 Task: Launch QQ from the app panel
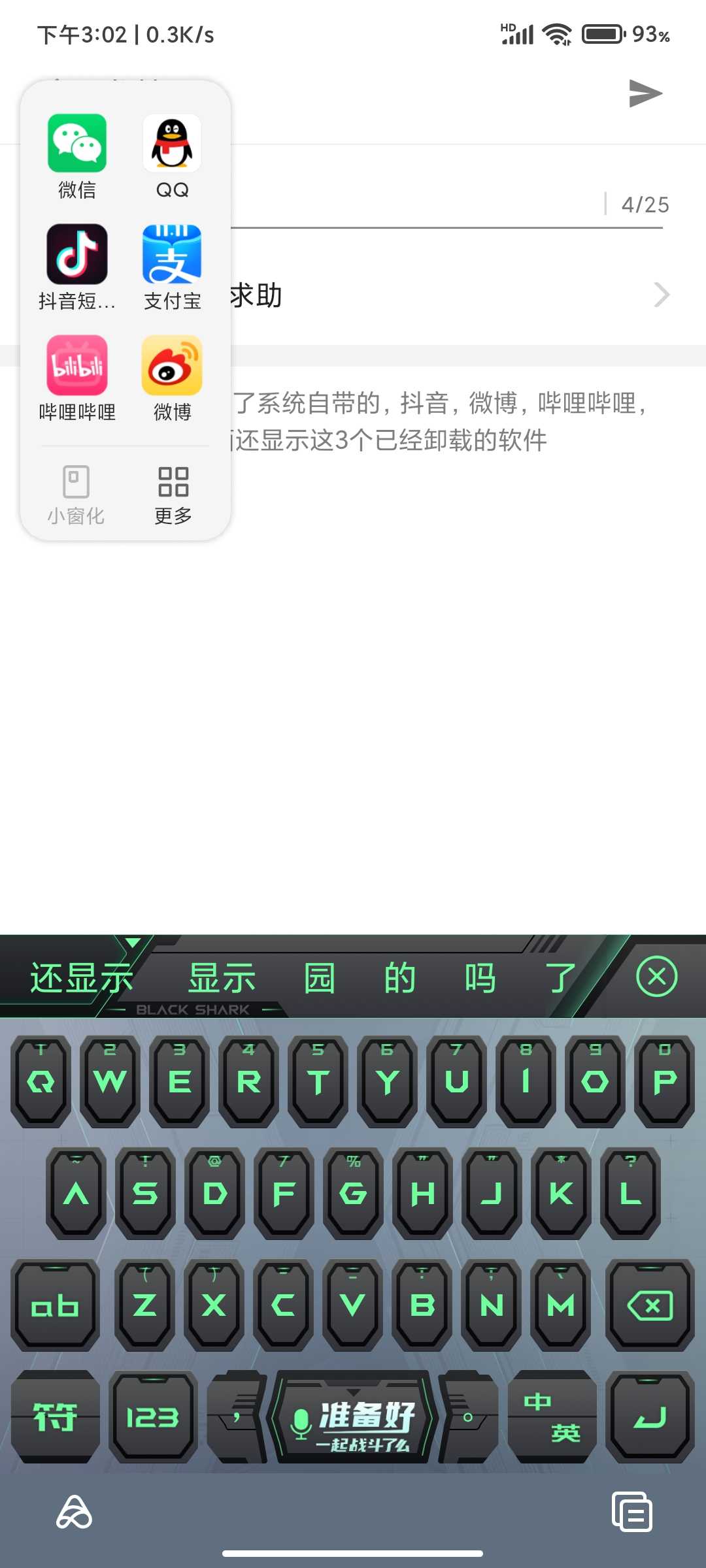click(x=172, y=156)
